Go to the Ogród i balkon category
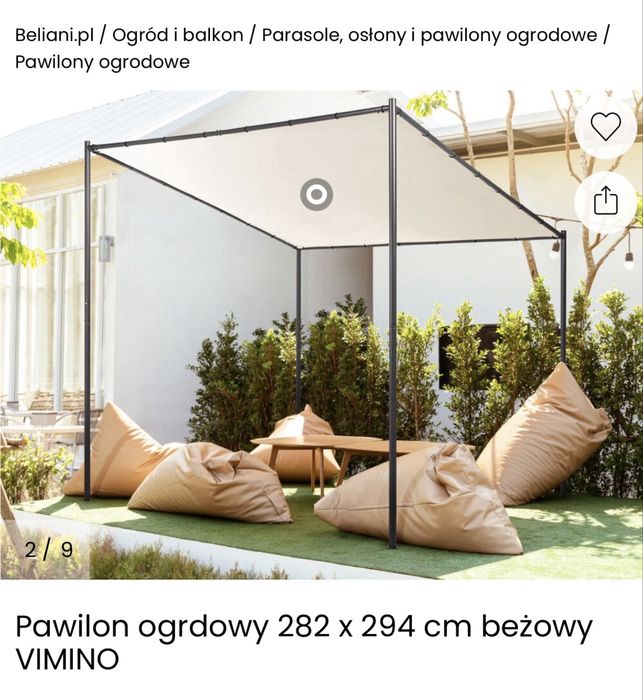 point(177,36)
